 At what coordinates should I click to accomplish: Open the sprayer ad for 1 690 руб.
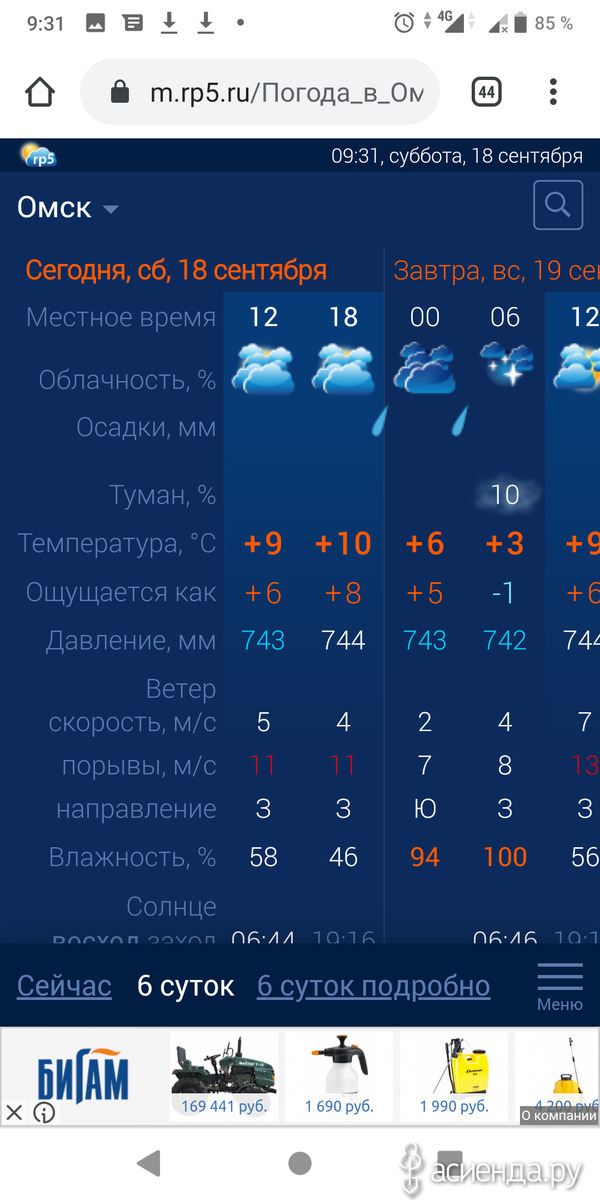[339, 1076]
